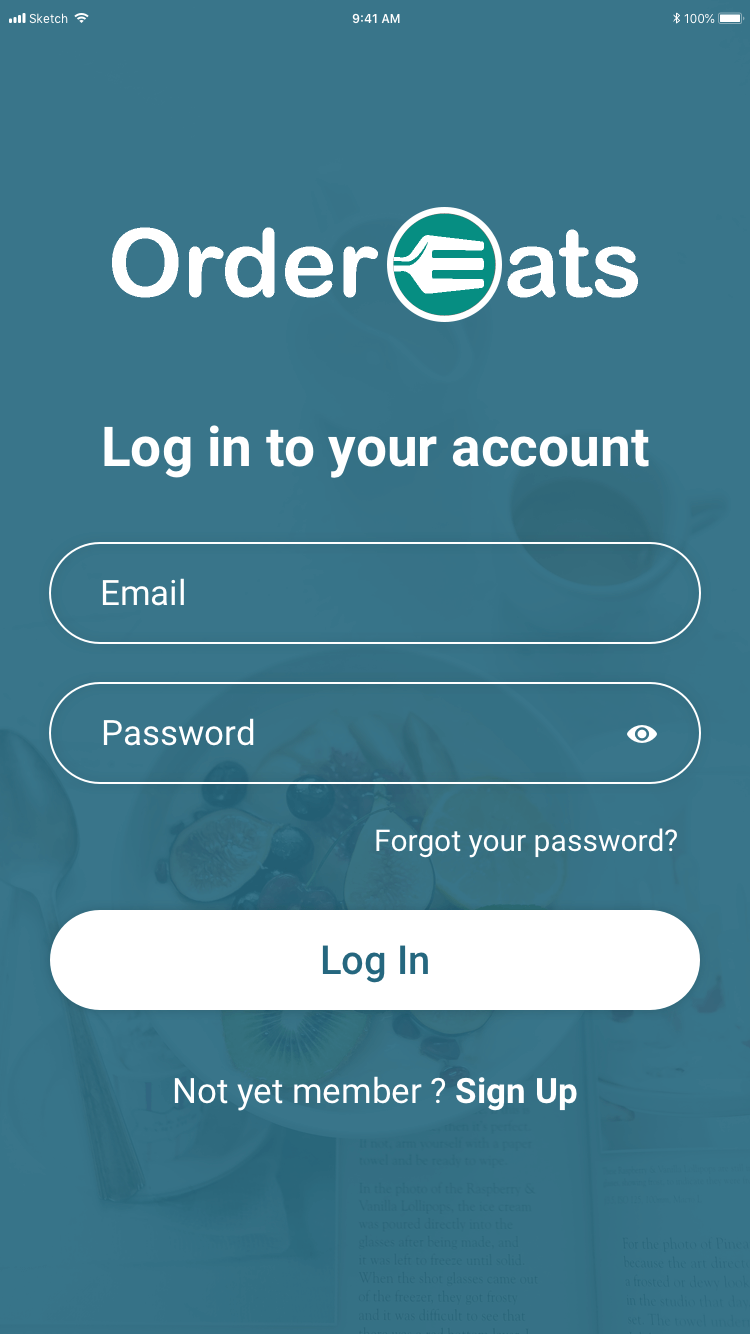Tap the Log In button
Image resolution: width=750 pixels, height=1334 pixels.
[x=375, y=960]
